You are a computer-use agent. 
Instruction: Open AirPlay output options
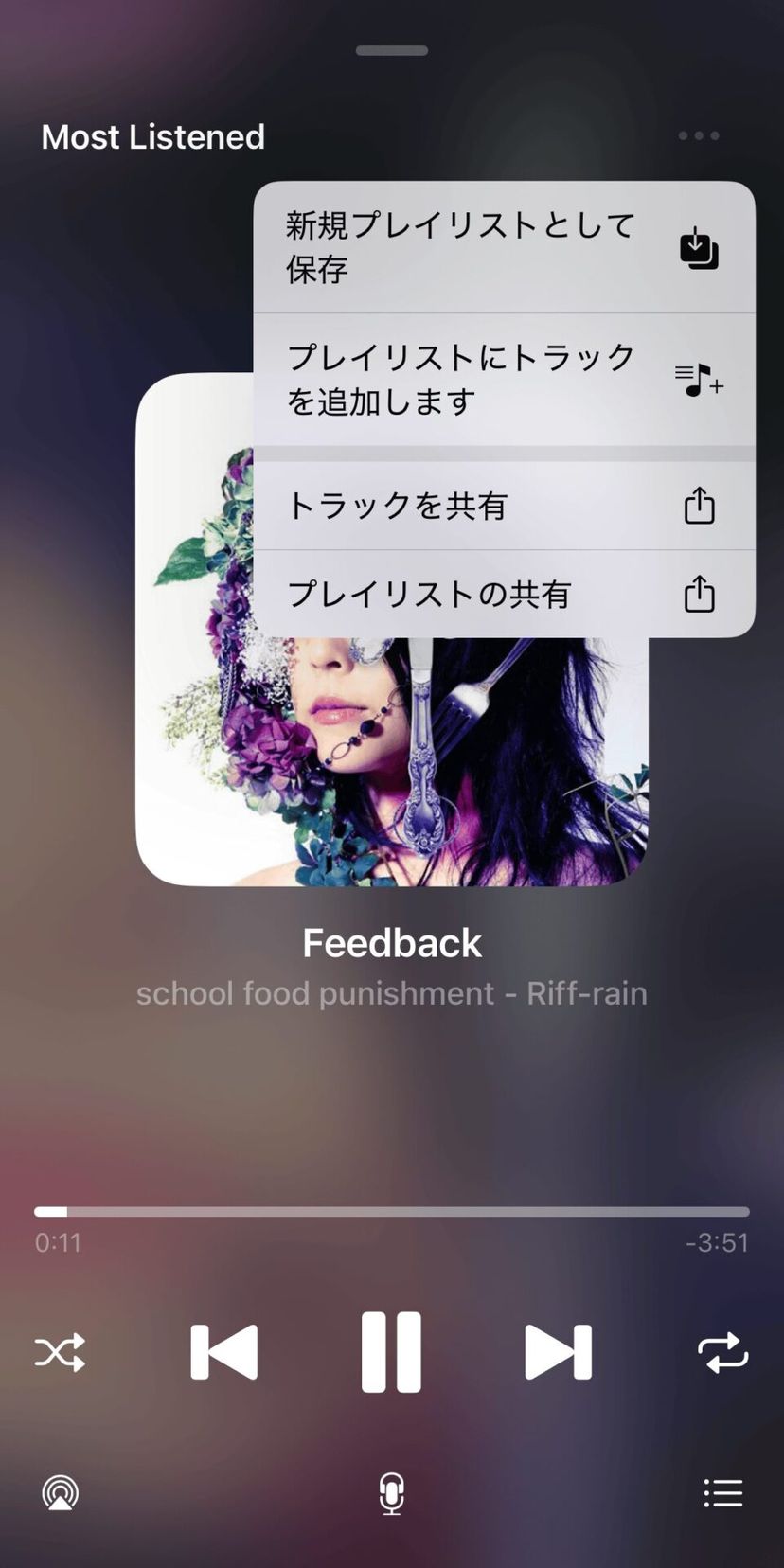[60, 1492]
